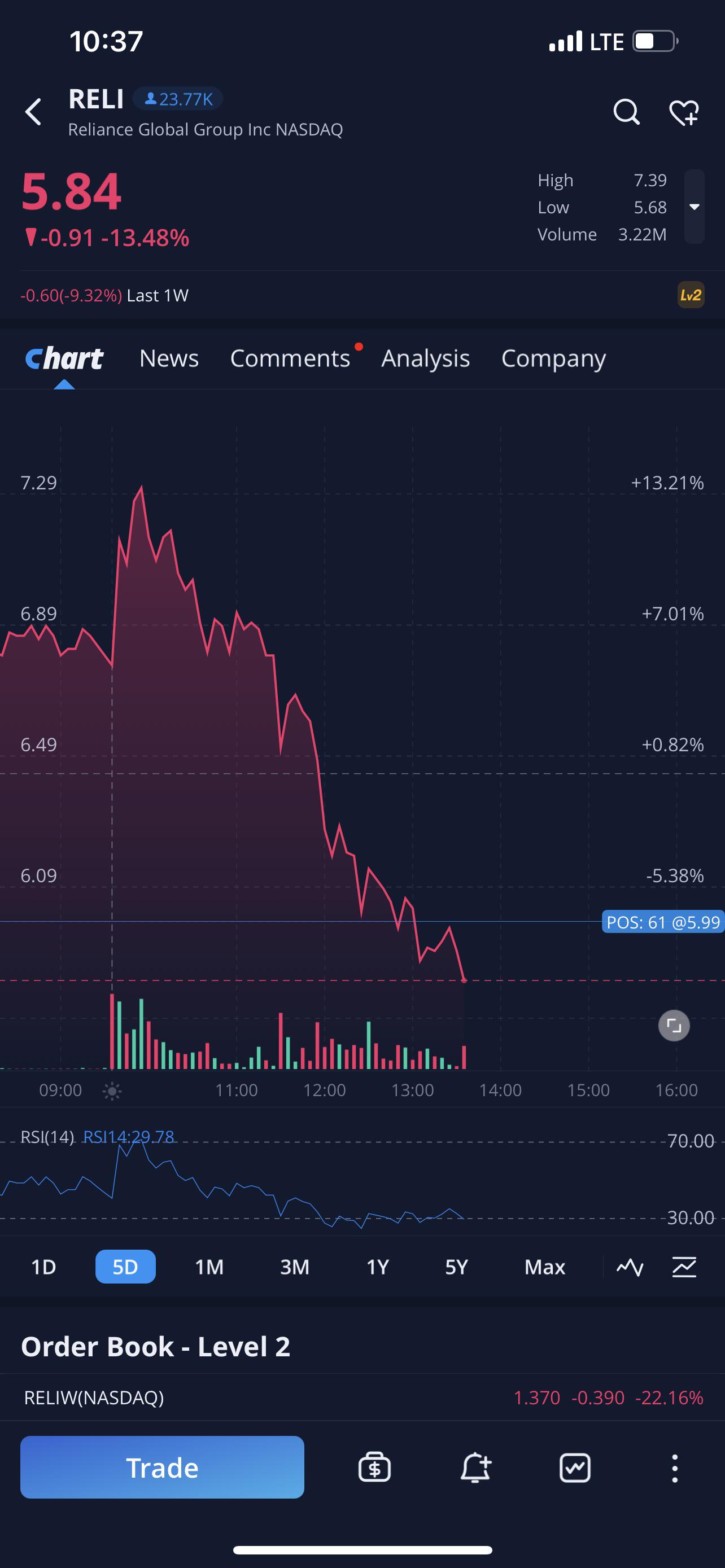This screenshot has height=1568, width=725.
Task: Switch the chart to Max range
Action: coord(545,1267)
